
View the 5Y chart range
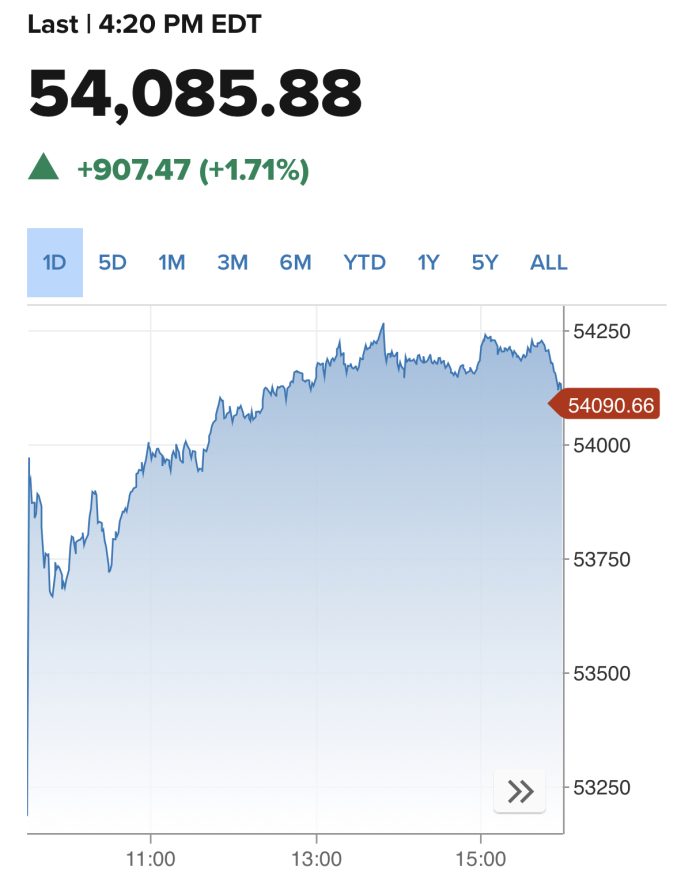485,263
